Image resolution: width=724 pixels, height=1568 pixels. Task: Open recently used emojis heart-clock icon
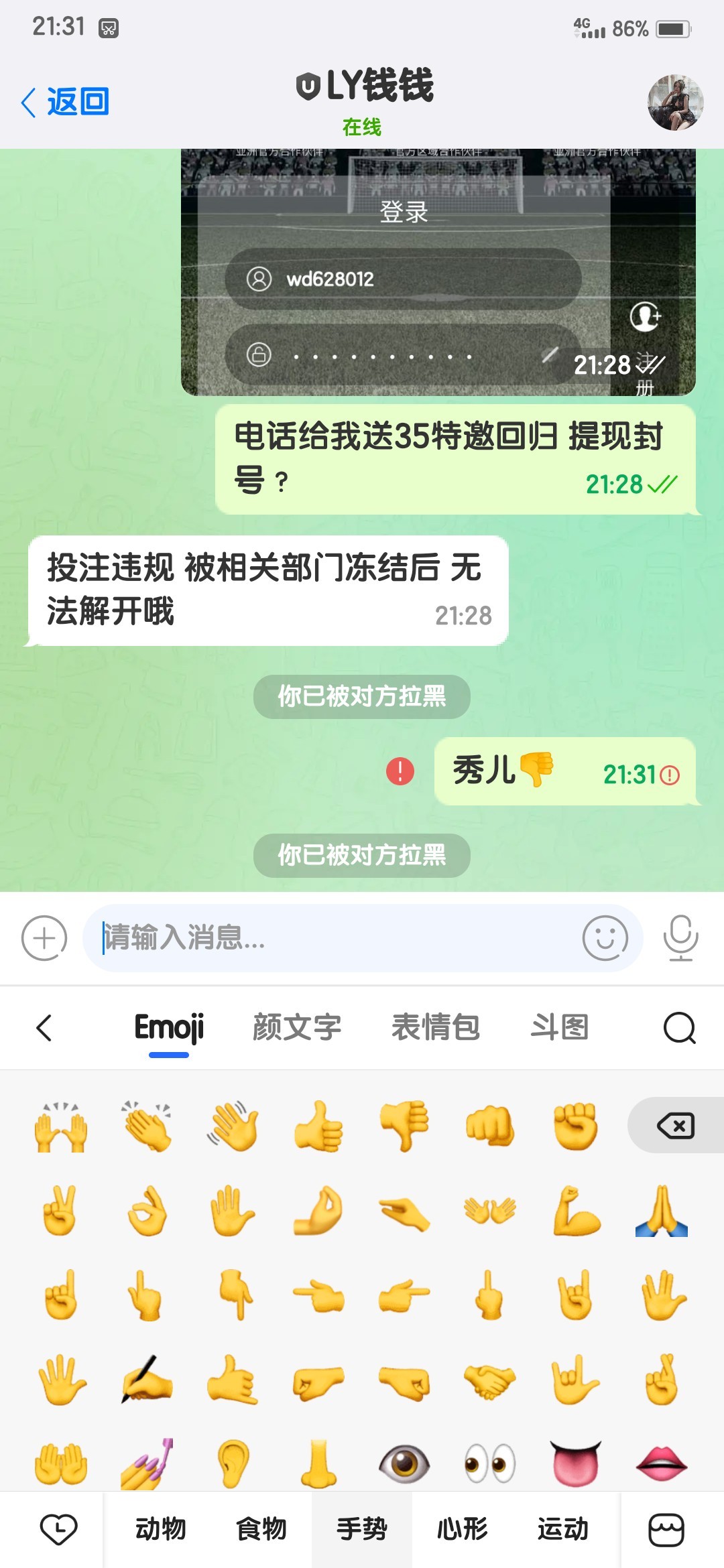click(59, 1529)
